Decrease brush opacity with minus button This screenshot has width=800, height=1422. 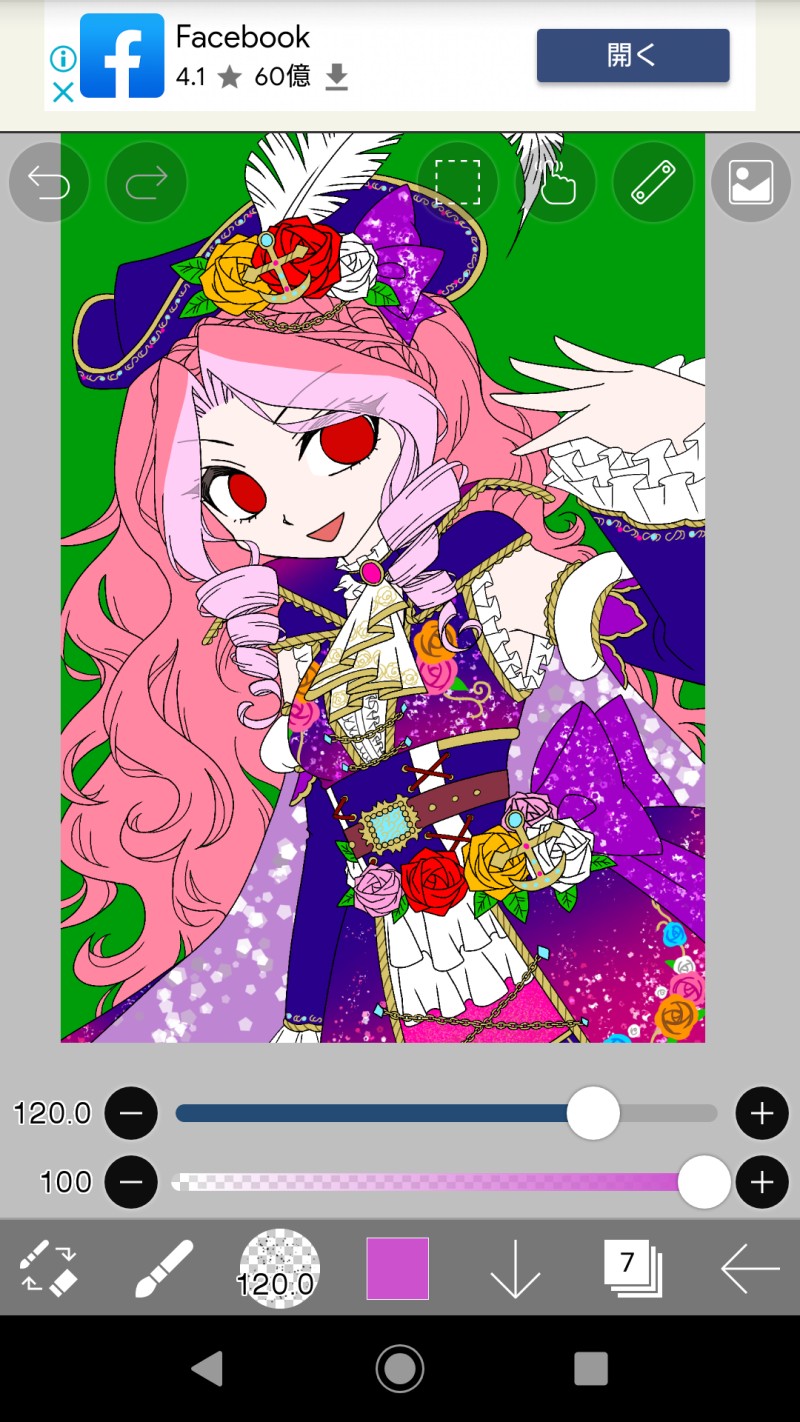click(x=131, y=1182)
